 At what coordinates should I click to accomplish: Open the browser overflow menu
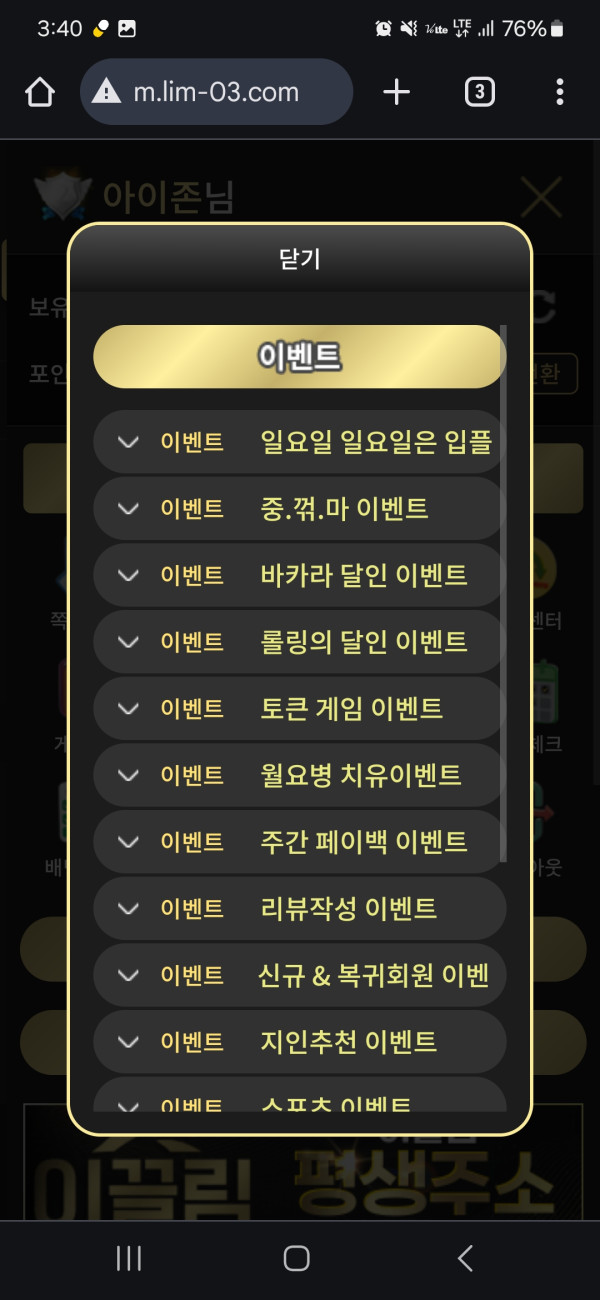[x=559, y=93]
